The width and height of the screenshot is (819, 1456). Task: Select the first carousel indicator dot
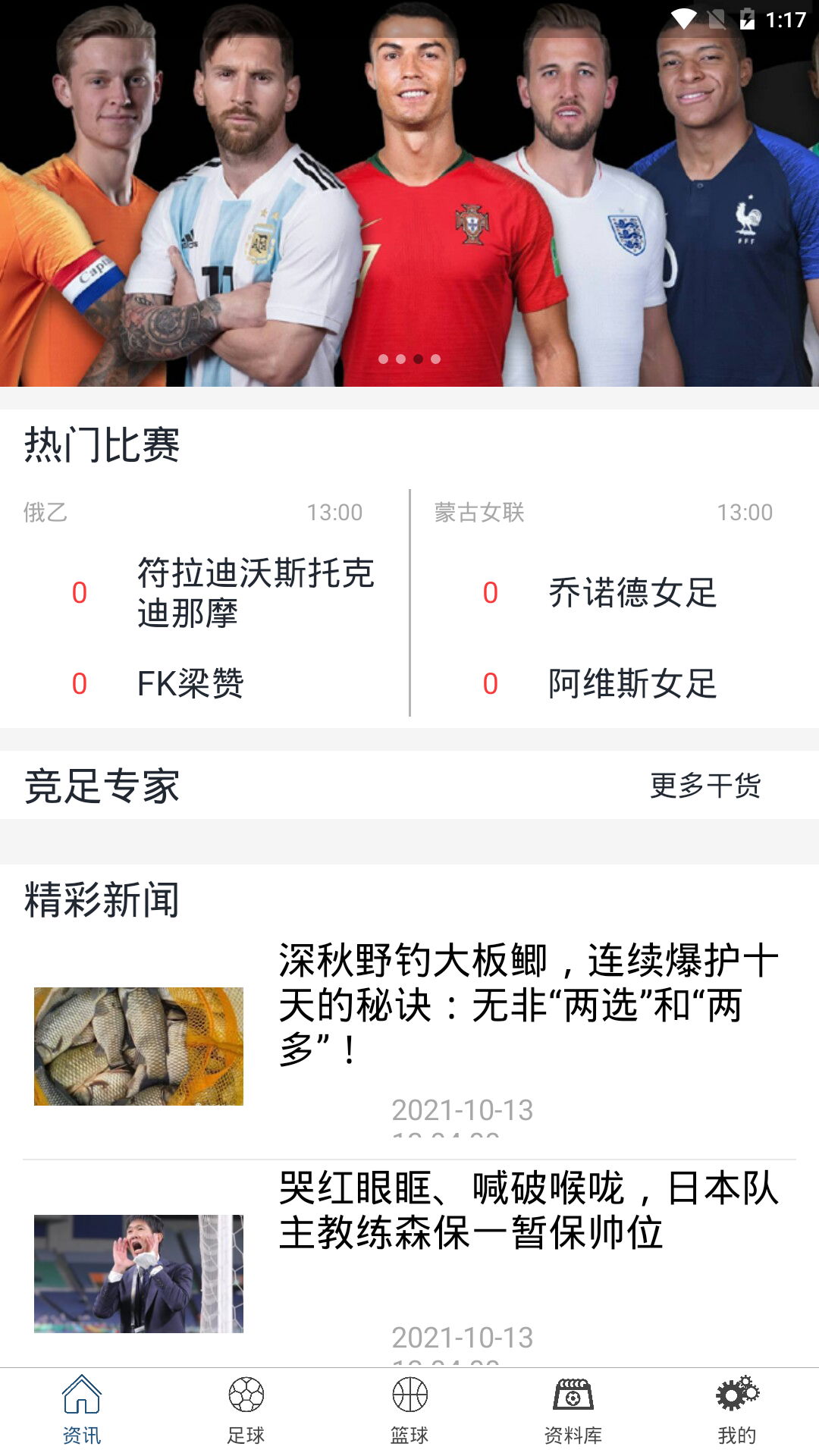384,359
